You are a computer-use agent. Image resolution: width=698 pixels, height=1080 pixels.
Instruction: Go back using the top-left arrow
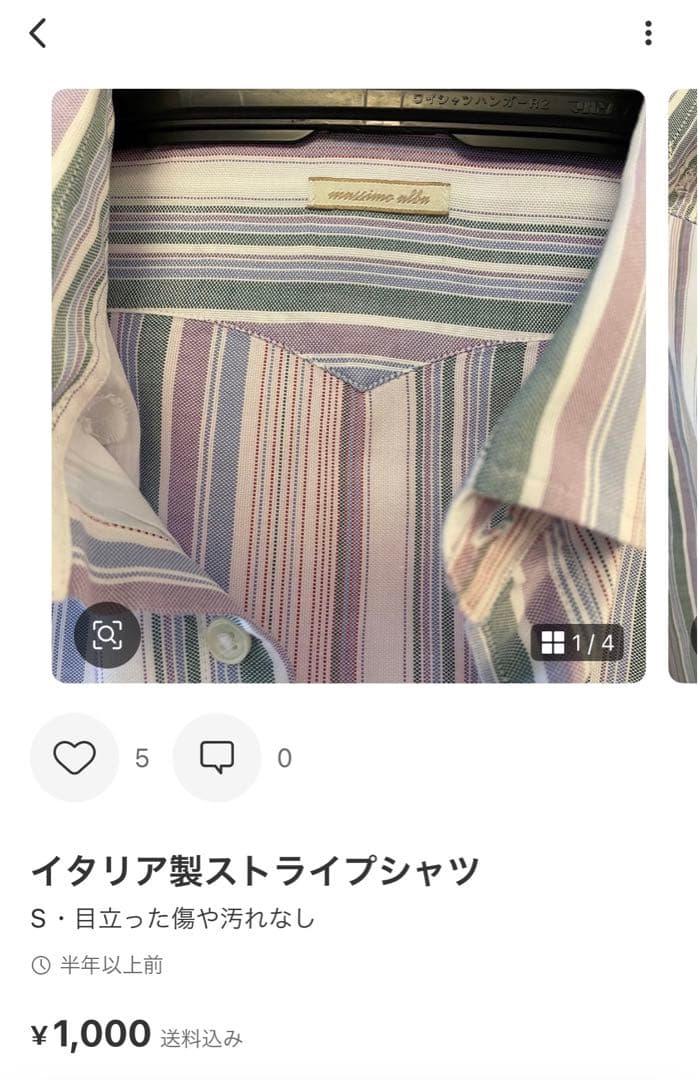coord(38,33)
